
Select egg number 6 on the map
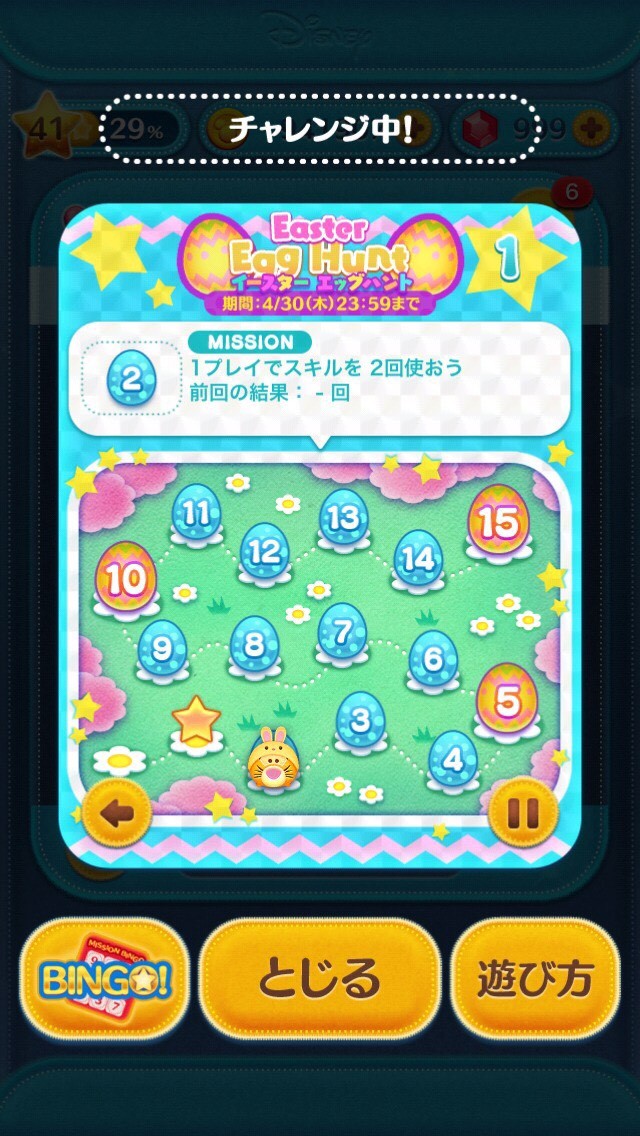433,659
